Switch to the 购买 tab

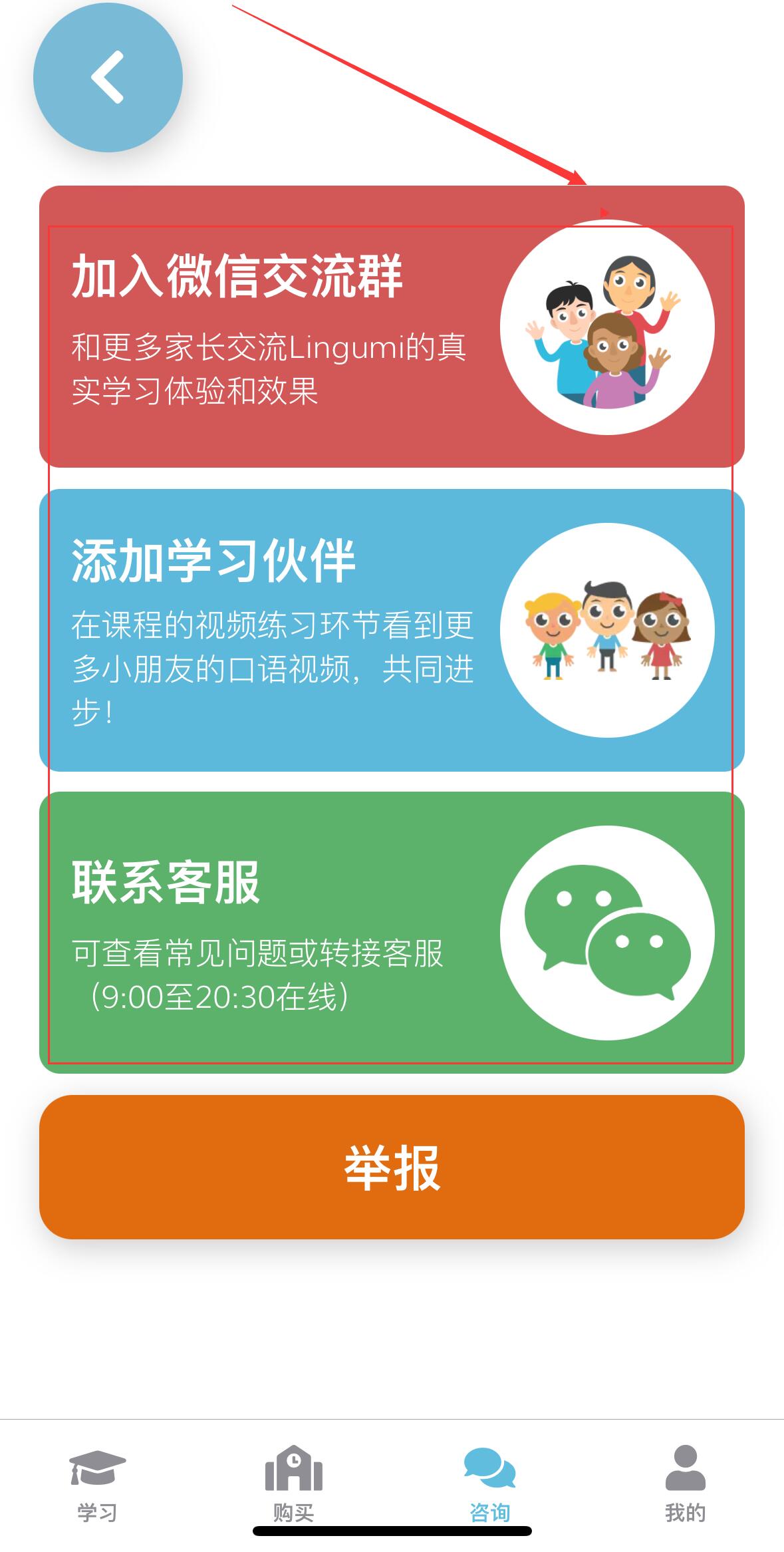(x=293, y=1483)
